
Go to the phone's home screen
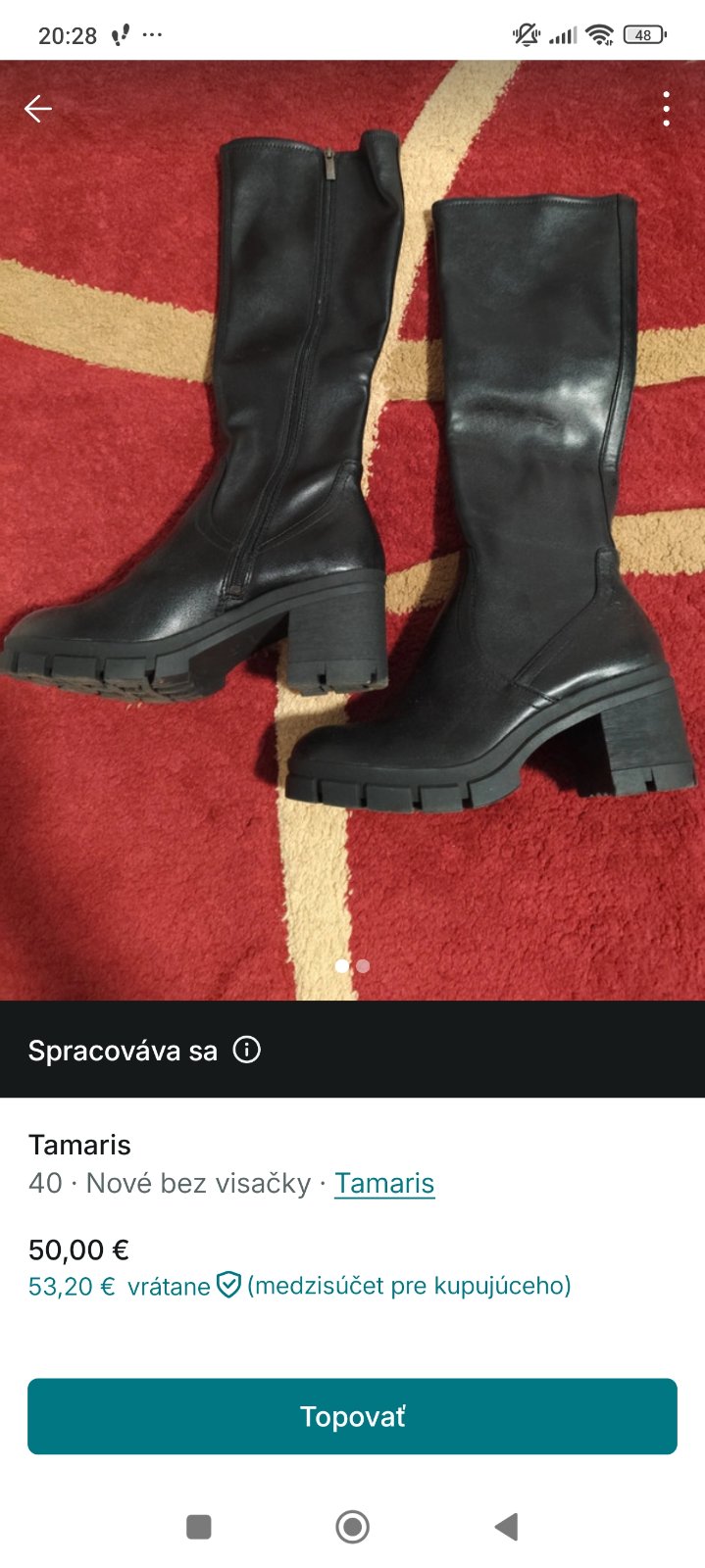(x=352, y=1526)
